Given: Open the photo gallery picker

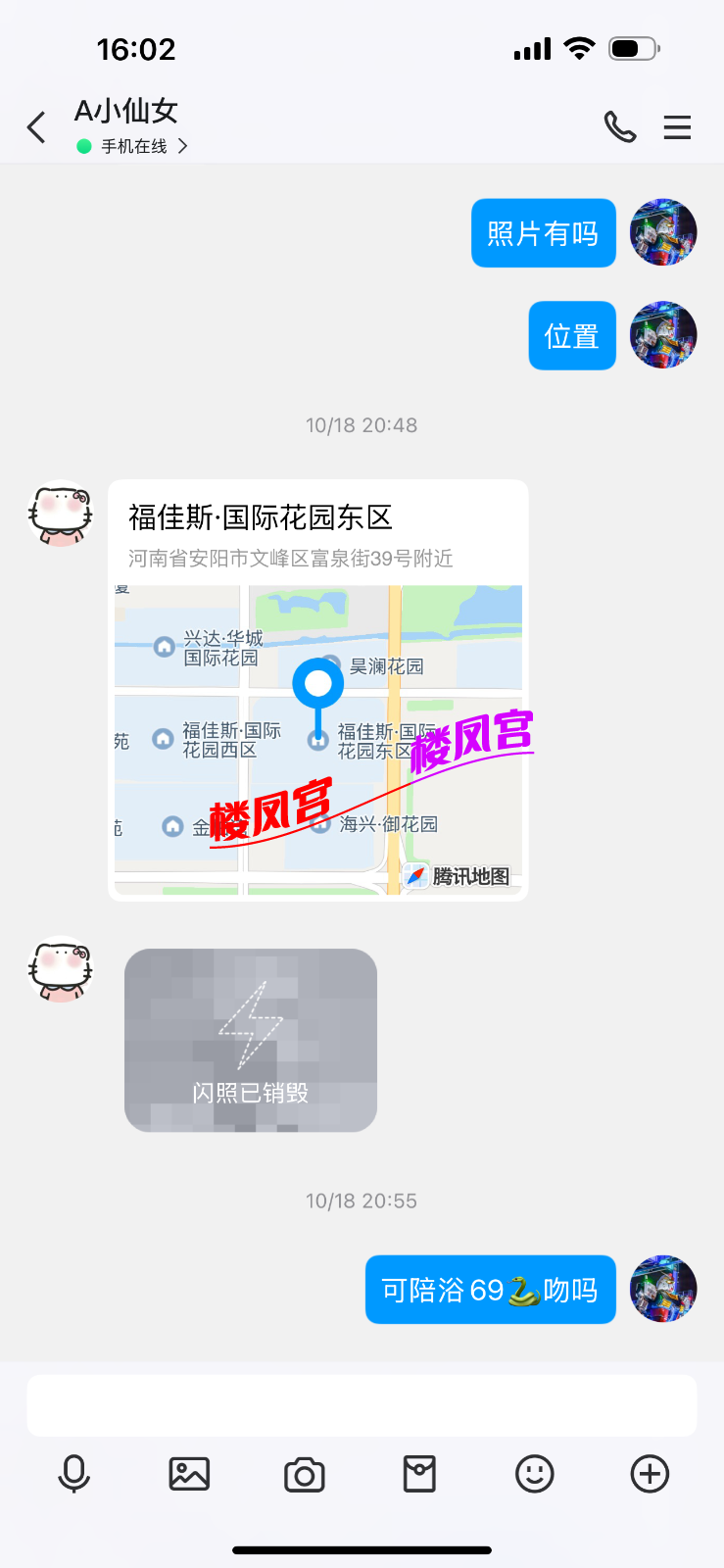Looking at the screenshot, I should [189, 1474].
